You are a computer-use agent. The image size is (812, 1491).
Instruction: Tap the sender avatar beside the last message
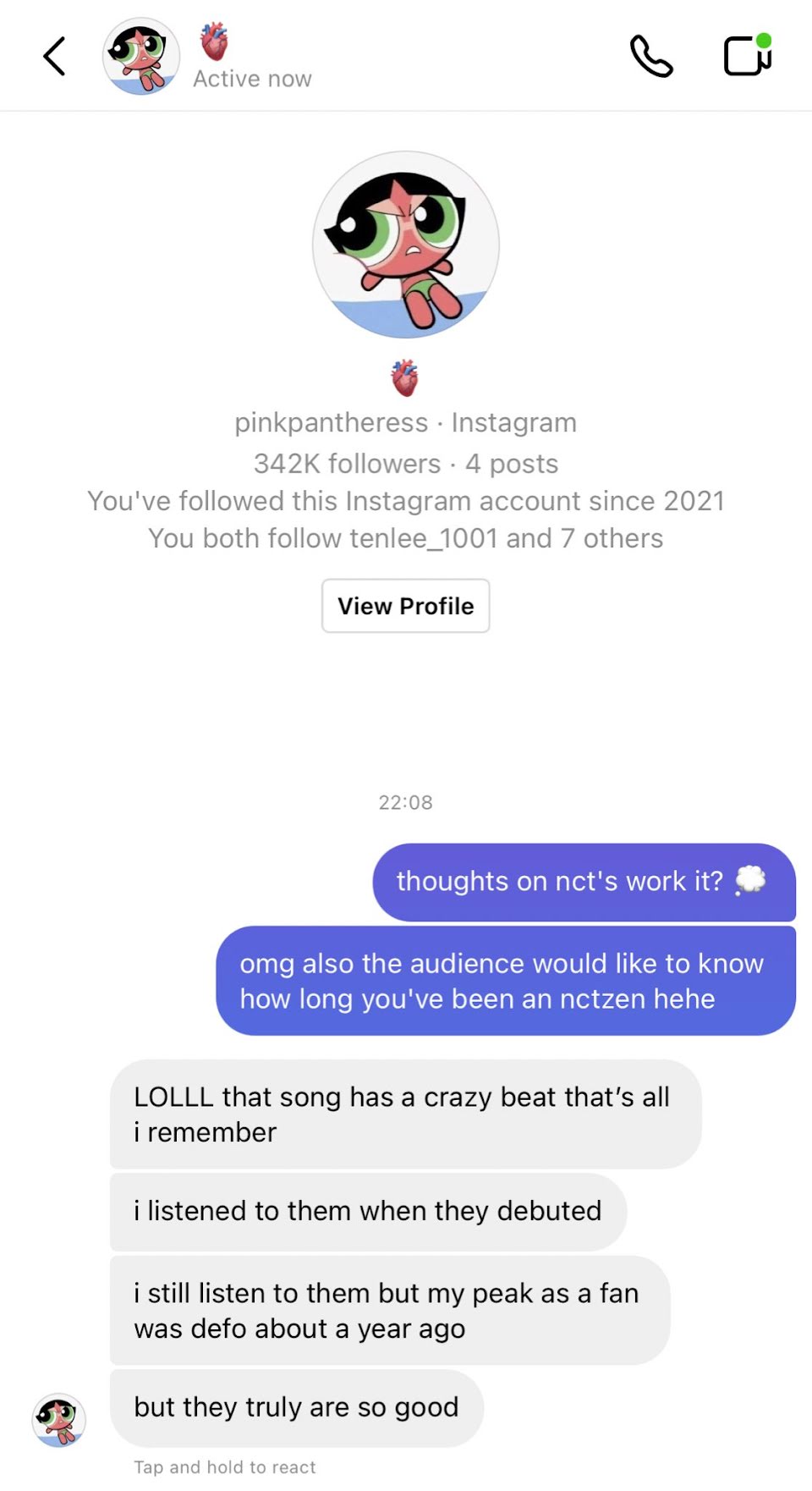59,1420
